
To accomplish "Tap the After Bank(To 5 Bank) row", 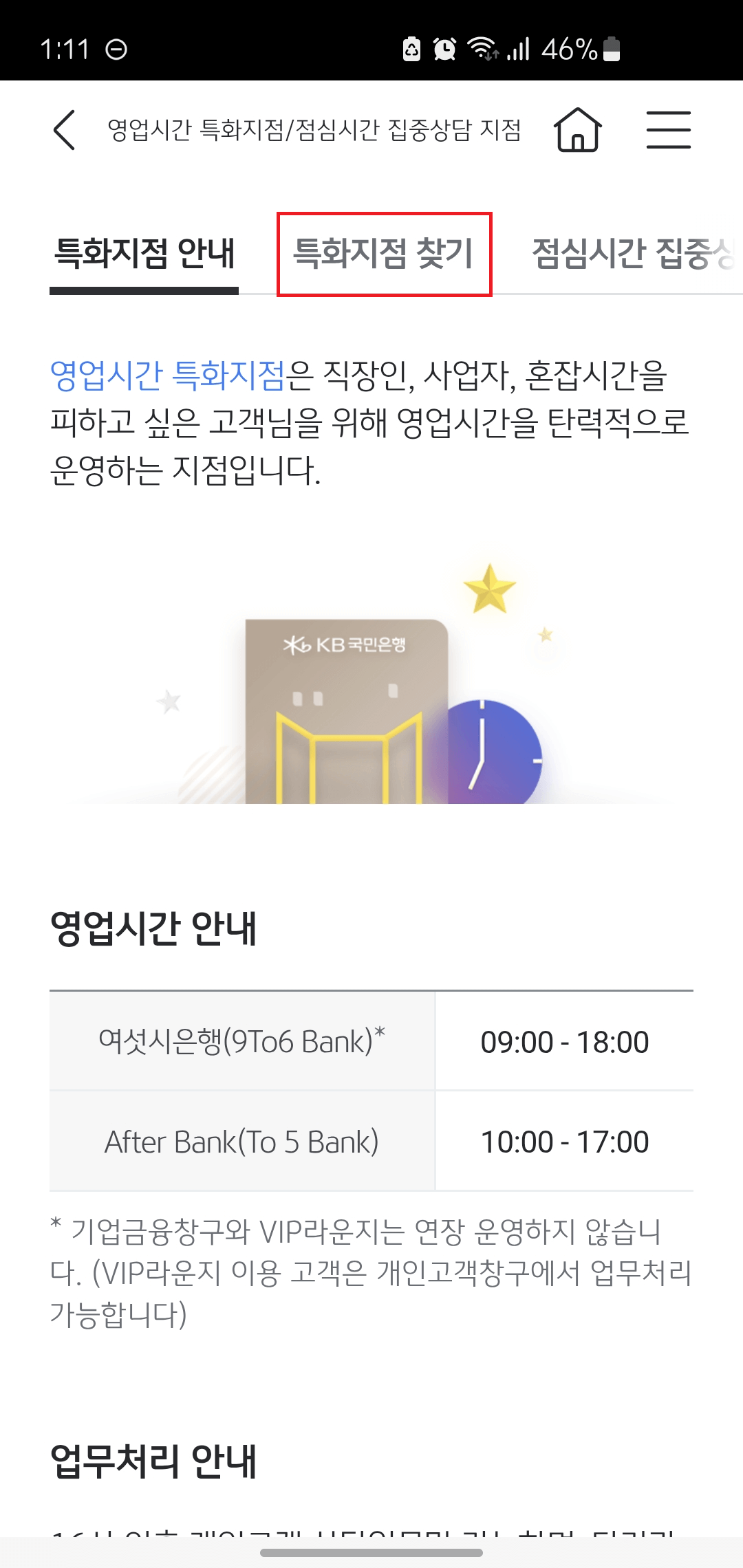I will [242, 1142].
